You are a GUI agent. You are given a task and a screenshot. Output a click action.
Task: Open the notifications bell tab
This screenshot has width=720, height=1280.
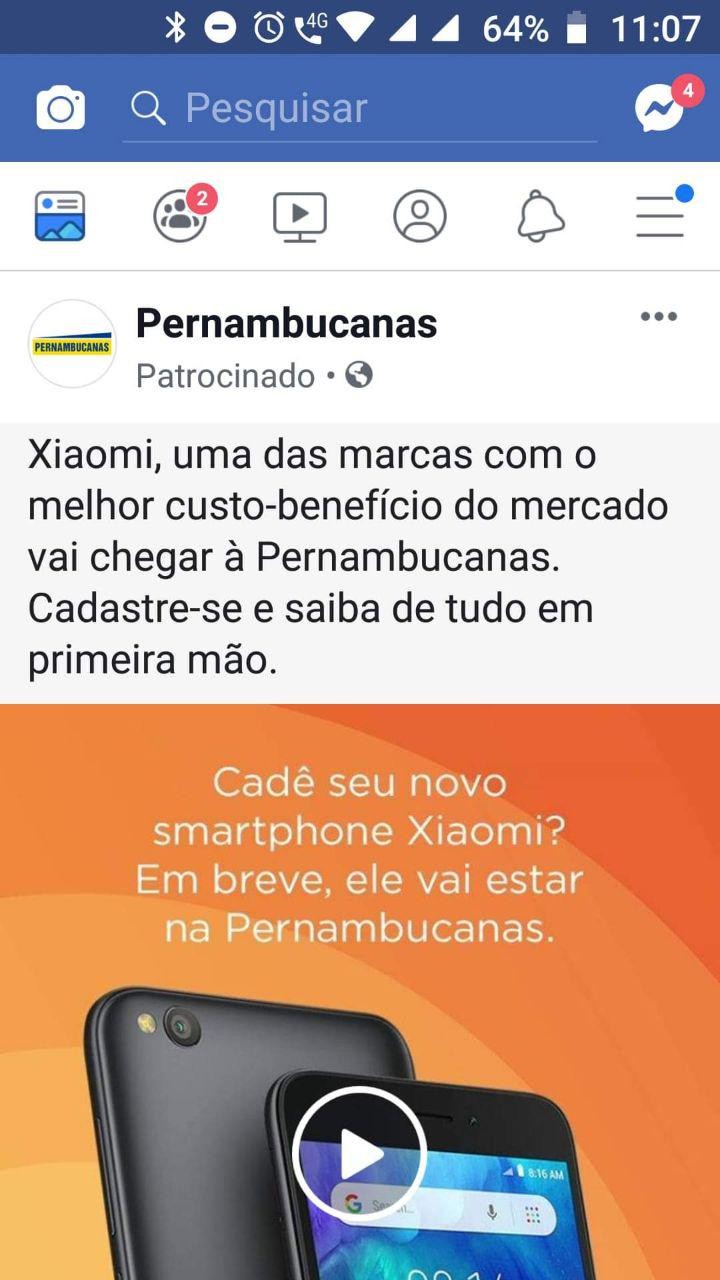click(x=540, y=216)
